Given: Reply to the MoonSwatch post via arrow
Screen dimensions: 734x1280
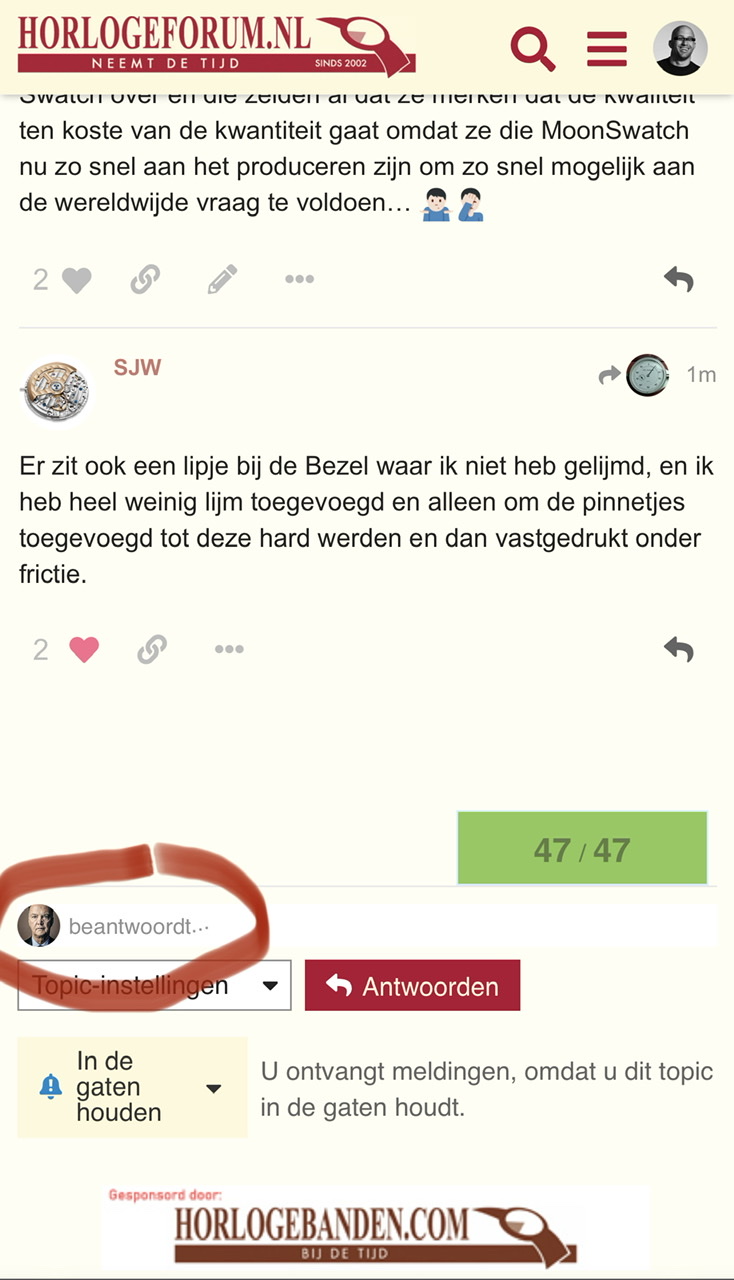Looking at the screenshot, I should (679, 280).
